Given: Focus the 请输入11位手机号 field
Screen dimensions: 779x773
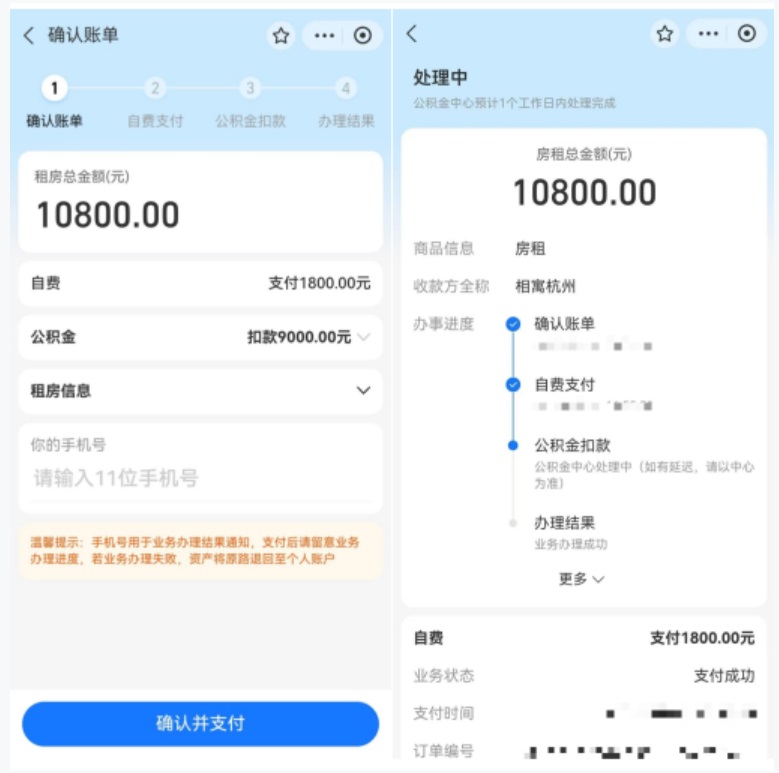Looking at the screenshot, I should pos(200,478).
